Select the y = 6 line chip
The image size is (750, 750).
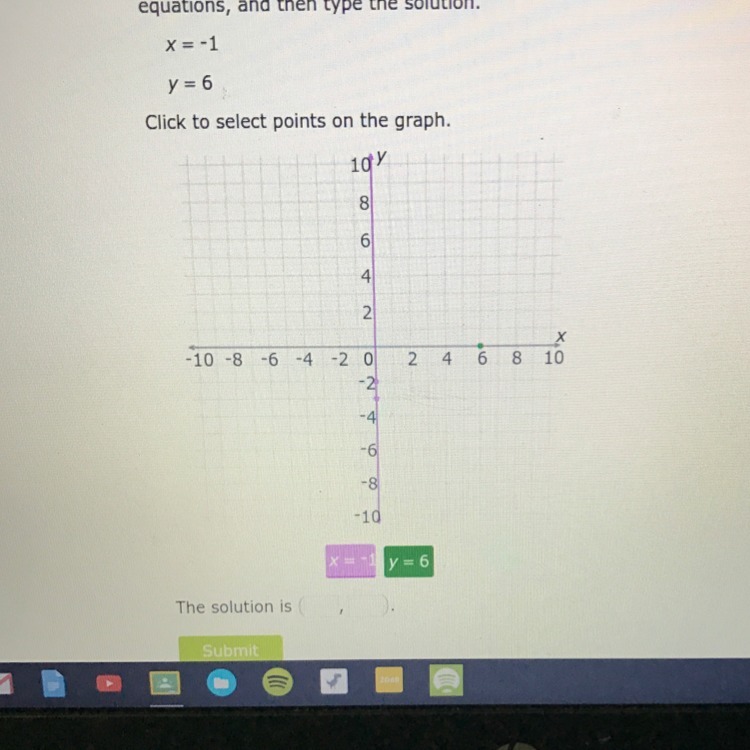click(x=408, y=562)
